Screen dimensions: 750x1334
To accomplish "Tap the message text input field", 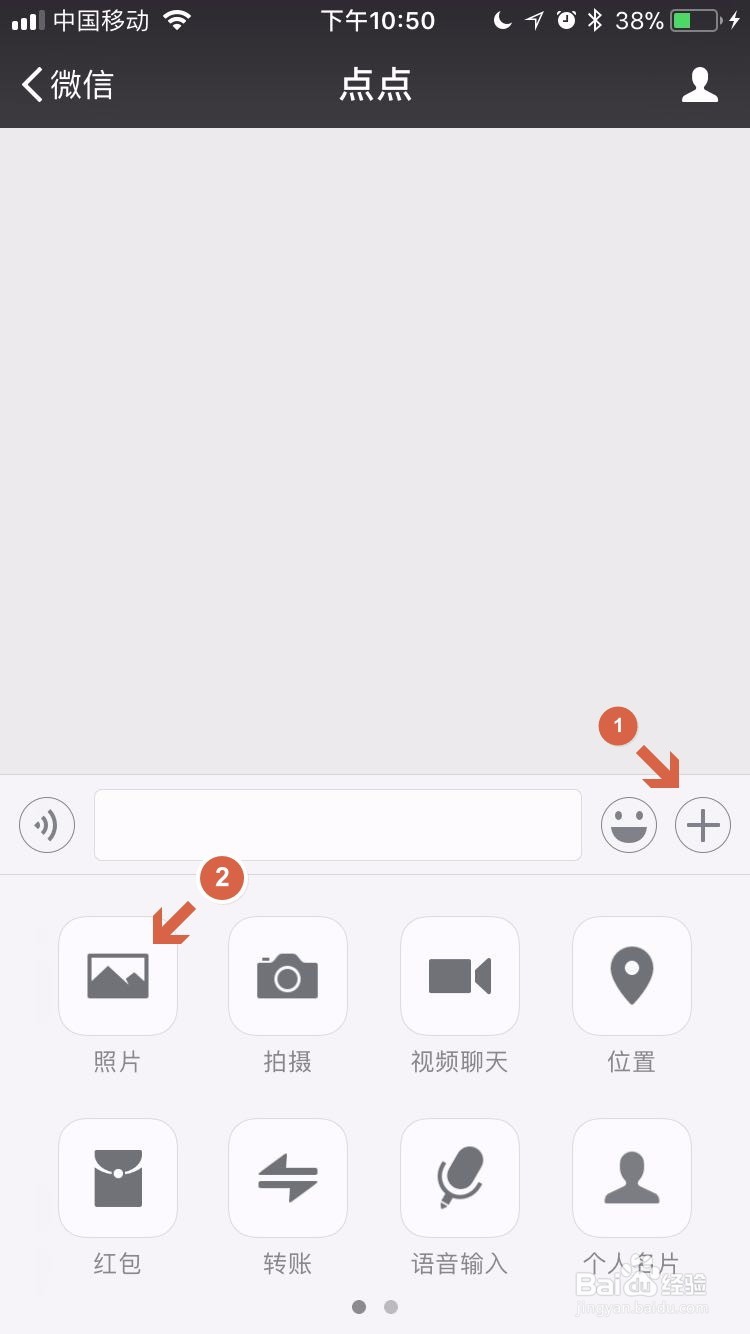I will [x=337, y=824].
